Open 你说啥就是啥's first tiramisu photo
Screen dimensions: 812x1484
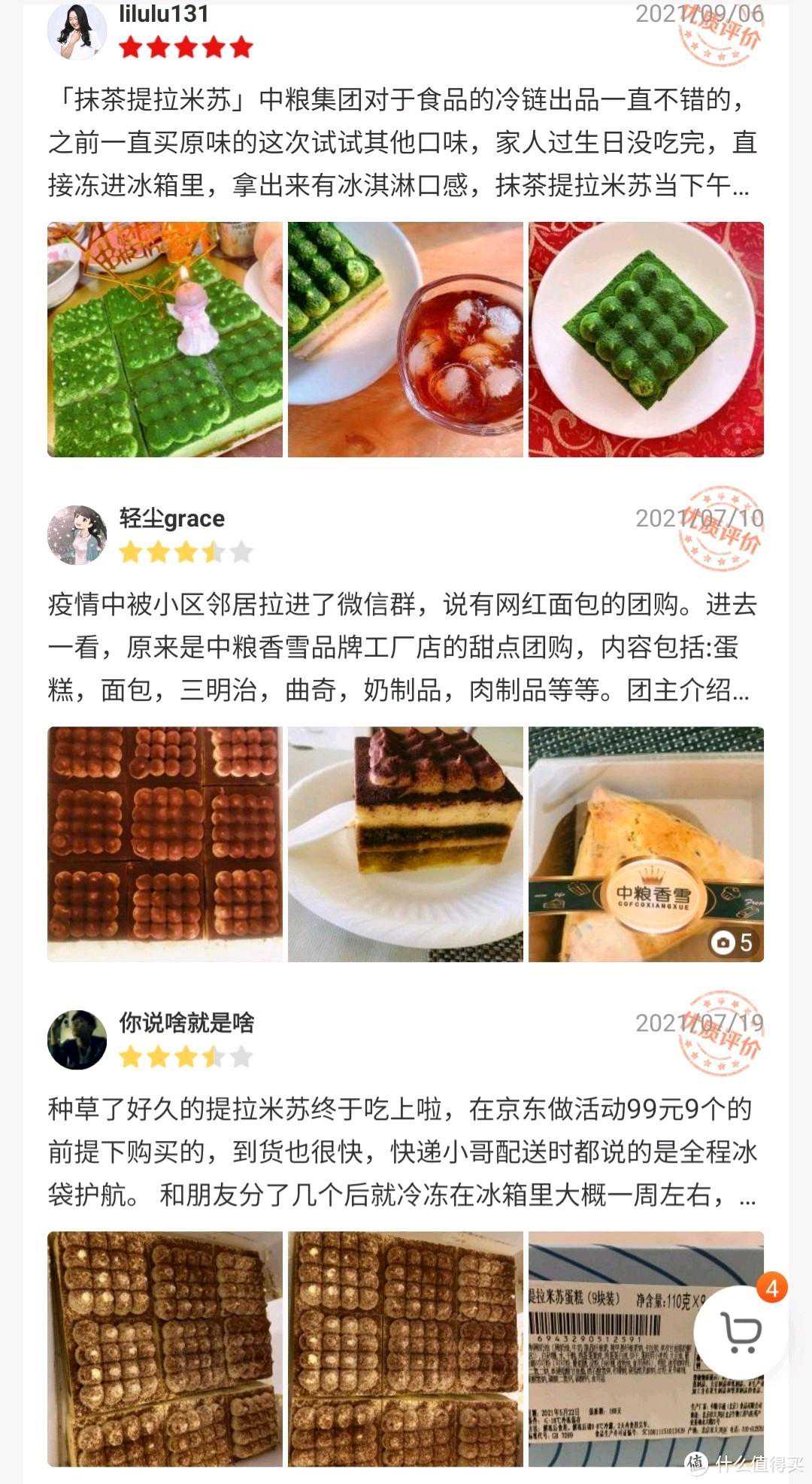click(x=165, y=1349)
